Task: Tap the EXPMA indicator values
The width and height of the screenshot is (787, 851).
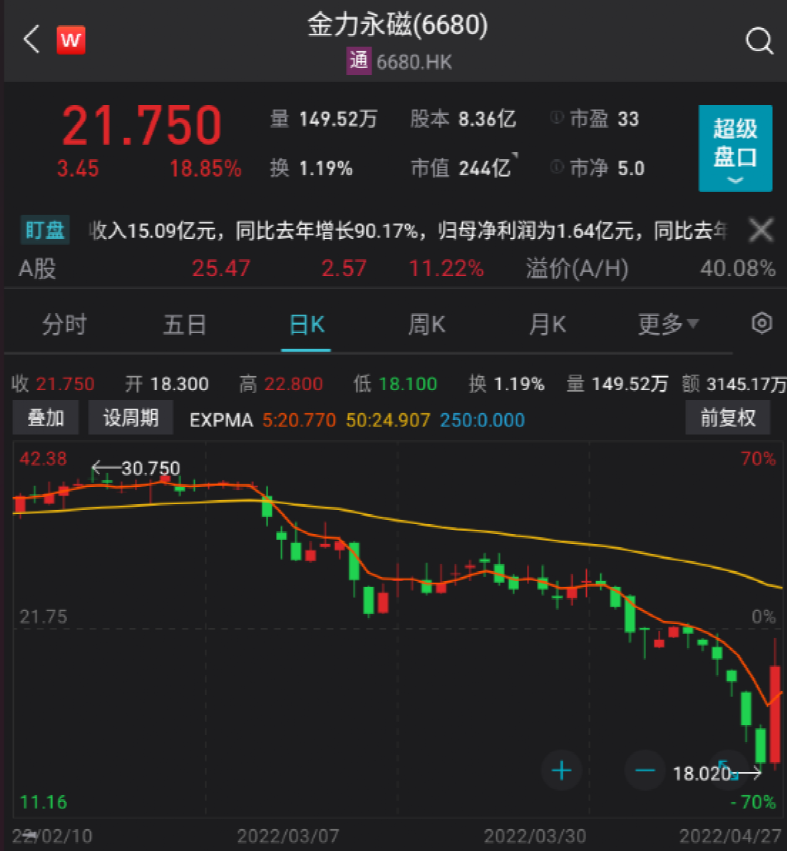Action: (x=356, y=420)
